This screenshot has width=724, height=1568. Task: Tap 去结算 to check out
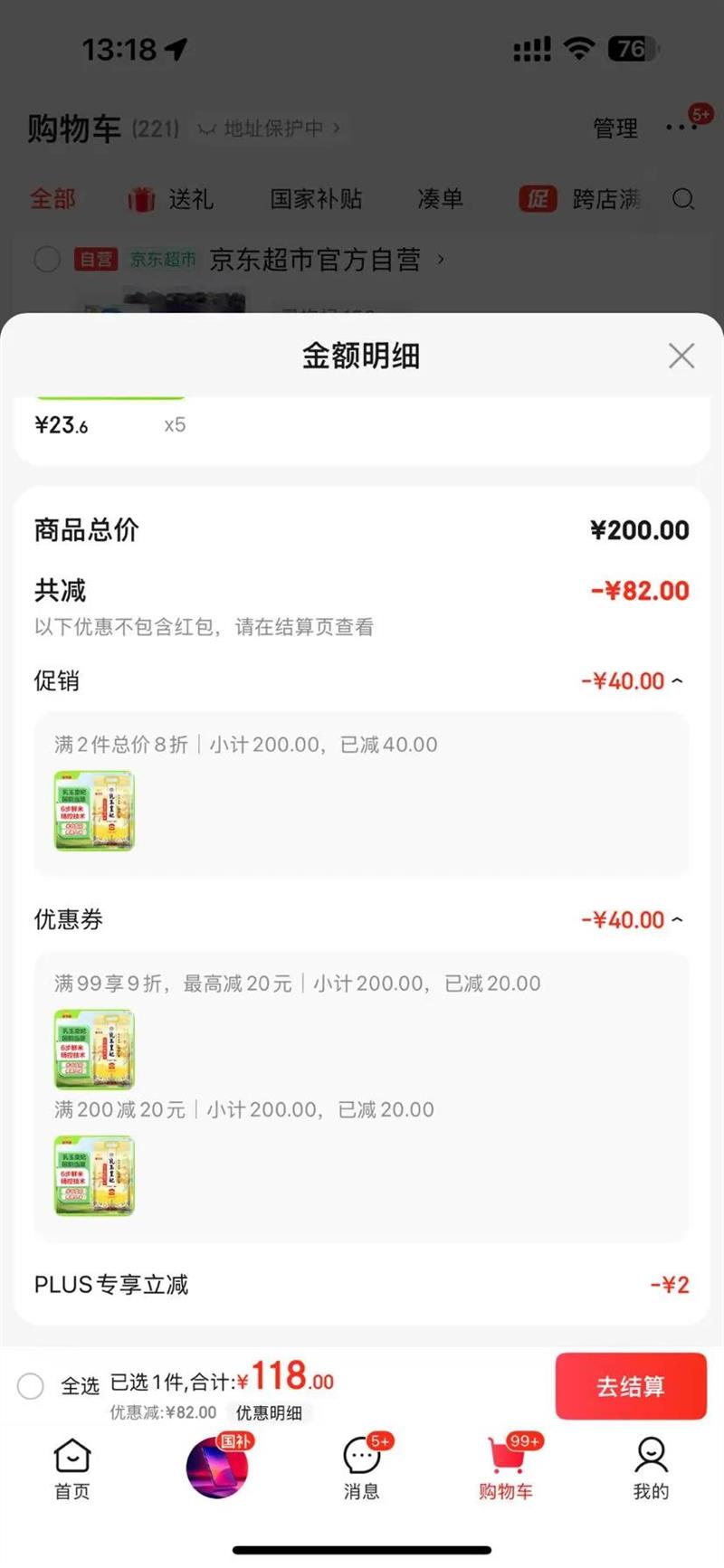630,1385
